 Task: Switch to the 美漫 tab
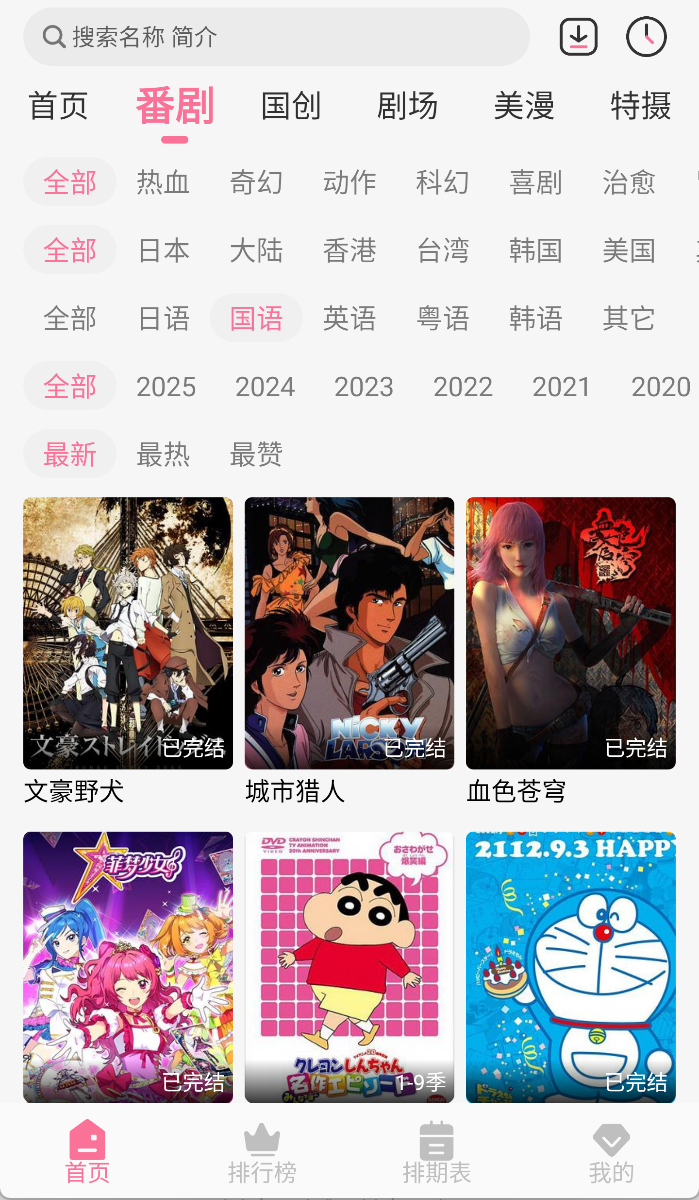click(524, 106)
